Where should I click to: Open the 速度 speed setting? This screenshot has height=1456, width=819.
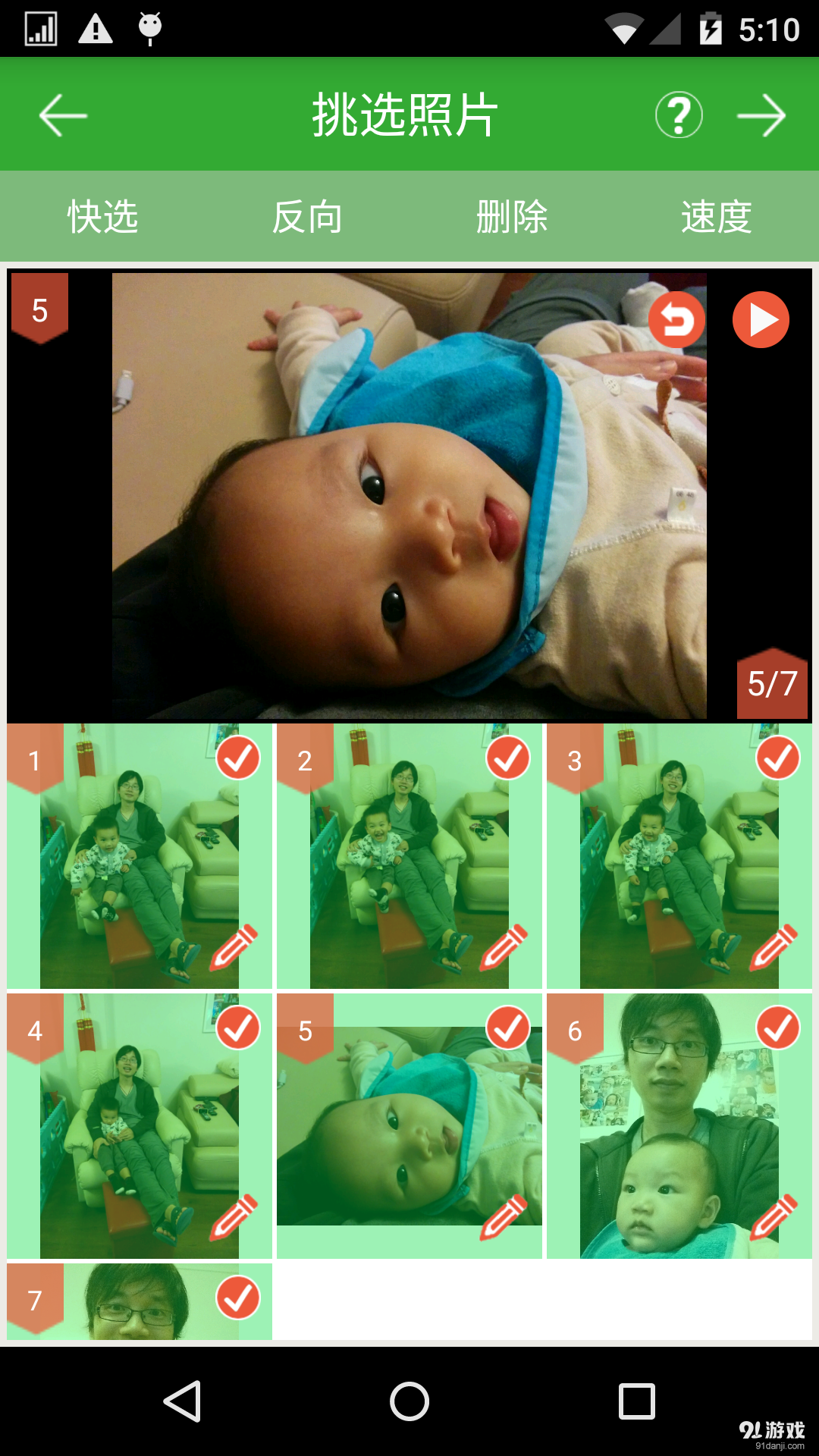click(x=716, y=217)
